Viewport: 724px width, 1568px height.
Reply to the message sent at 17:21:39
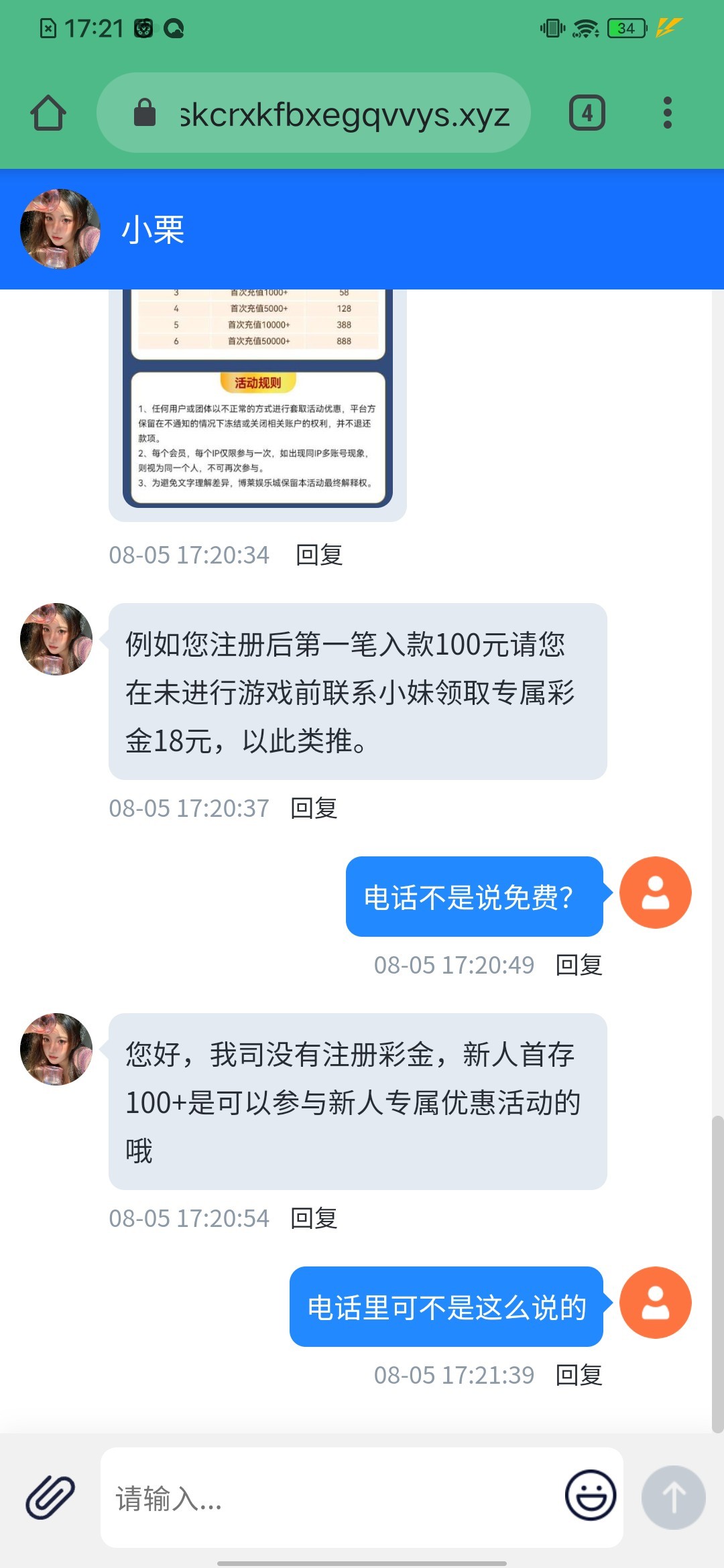click(579, 1375)
